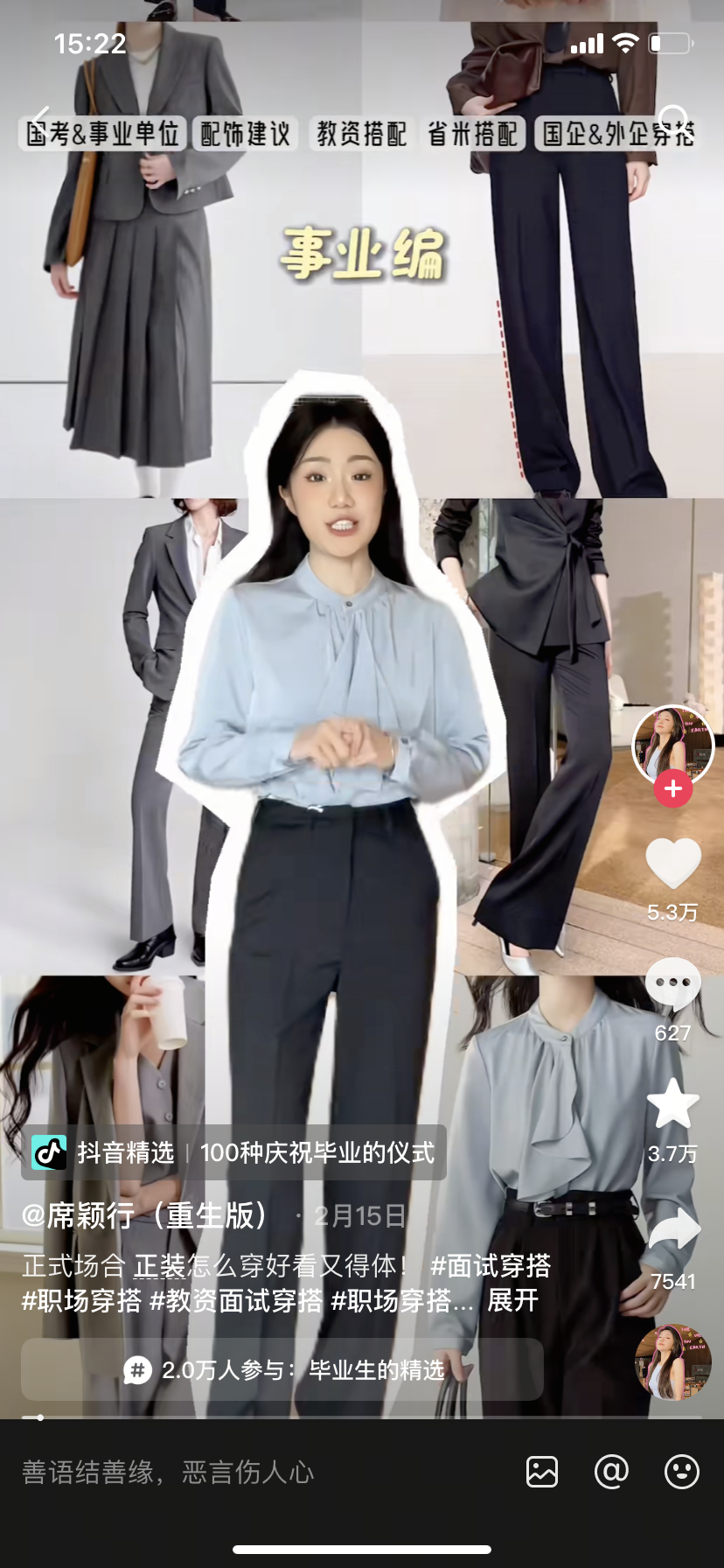Attach a picture to the comment
Image resolution: width=724 pixels, height=1568 pixels.
(542, 1472)
